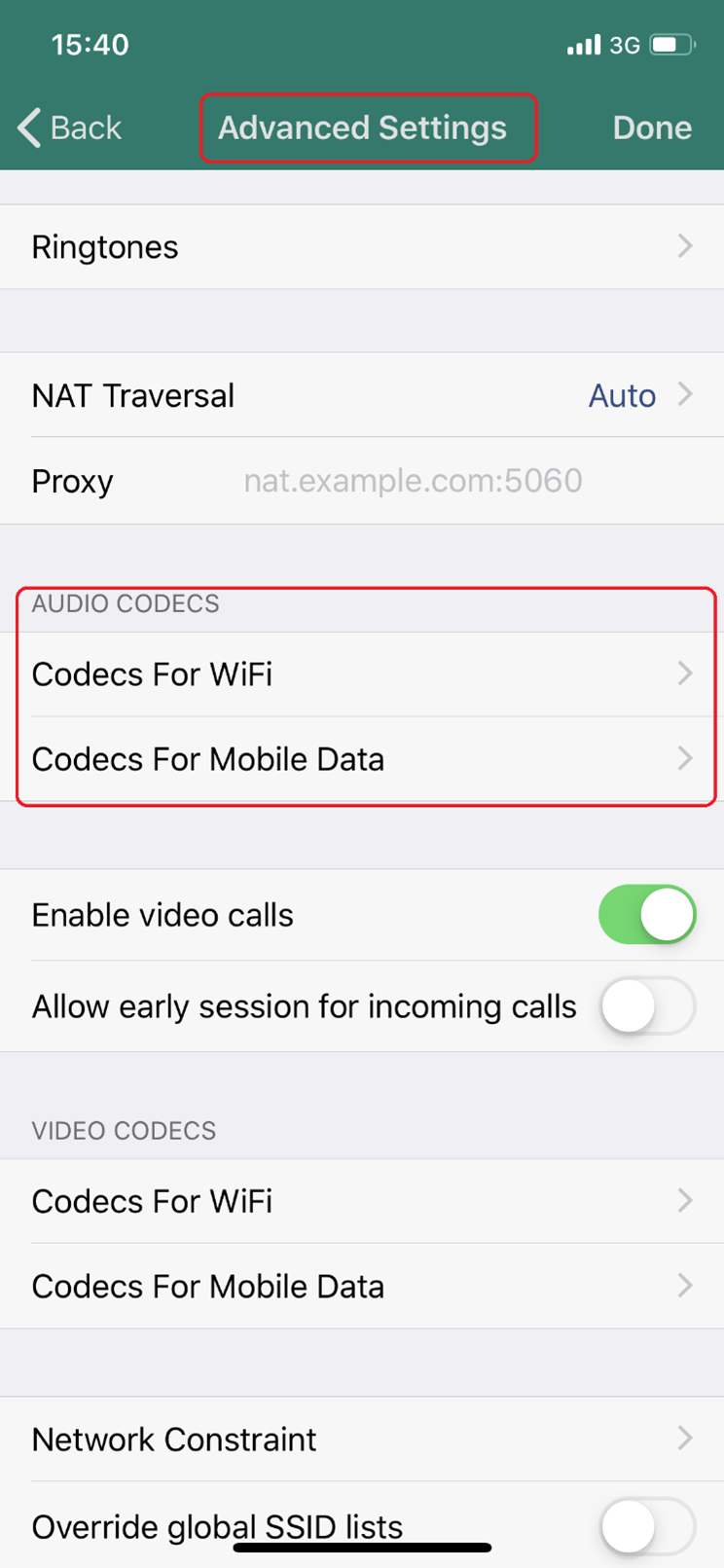The height and width of the screenshot is (1568, 724).
Task: Toggle Allow early session for incoming calls
Action: click(x=647, y=1006)
